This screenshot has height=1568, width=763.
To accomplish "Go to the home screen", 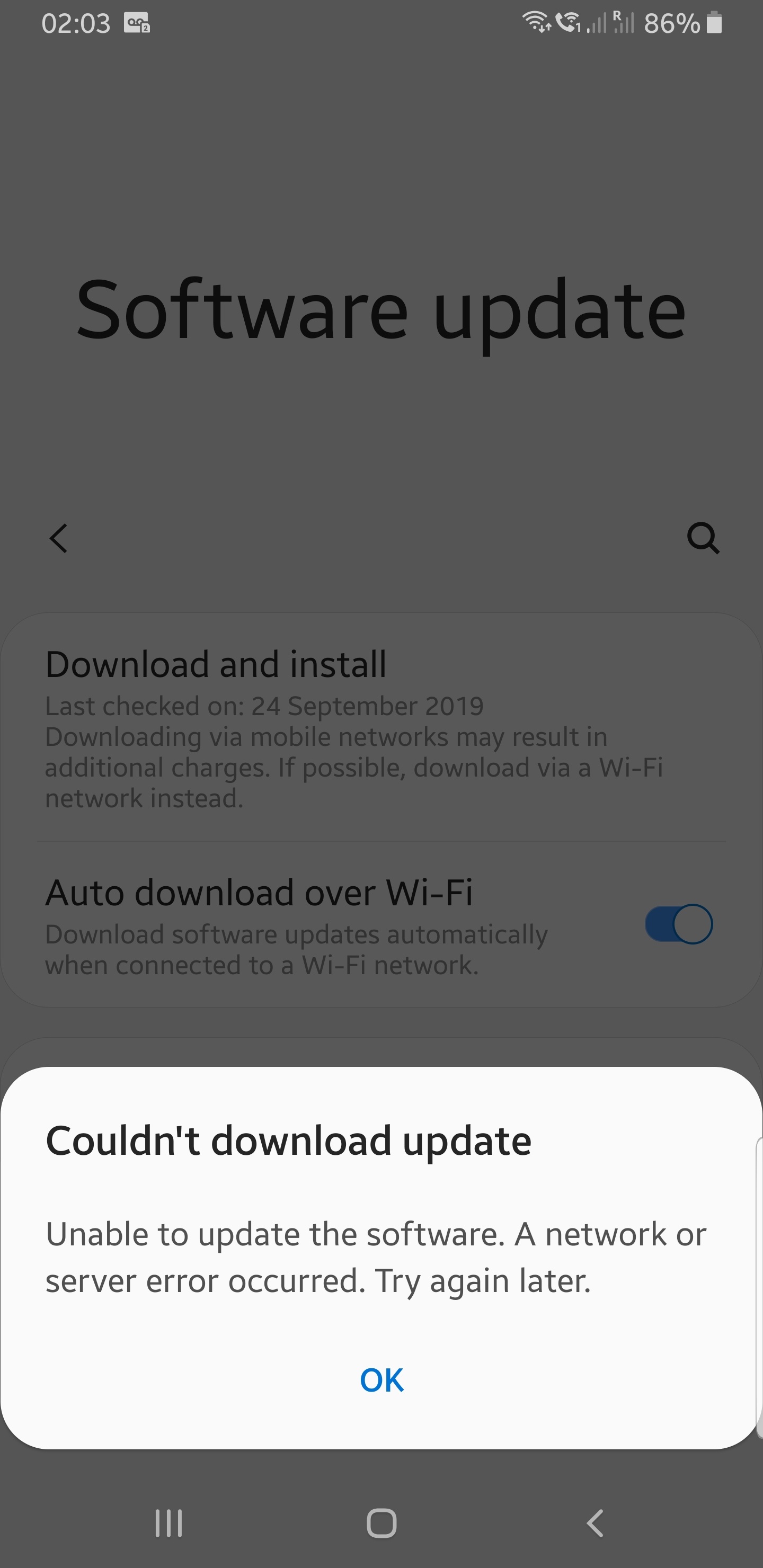I will 382,1524.
